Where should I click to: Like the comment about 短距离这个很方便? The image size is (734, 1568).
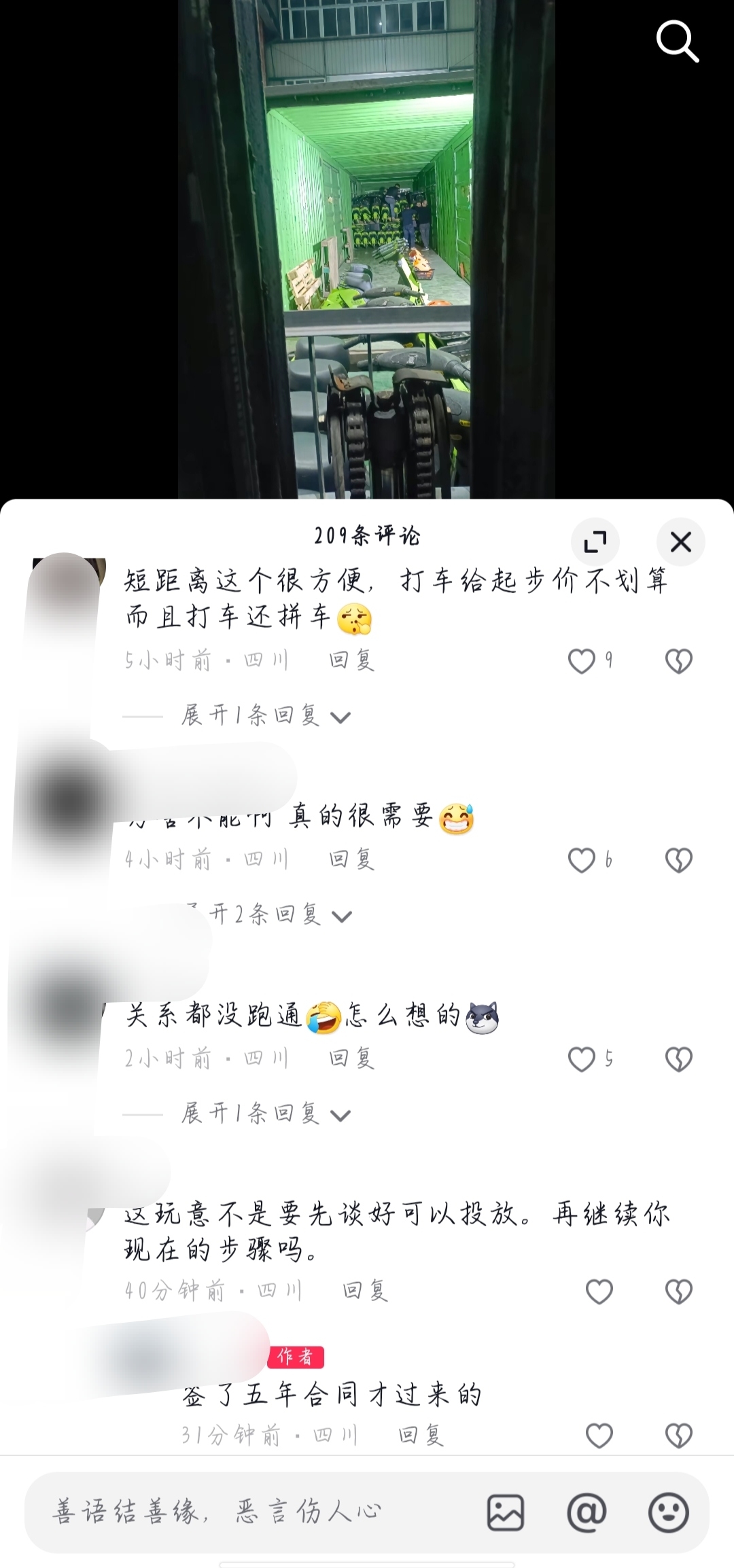582,660
